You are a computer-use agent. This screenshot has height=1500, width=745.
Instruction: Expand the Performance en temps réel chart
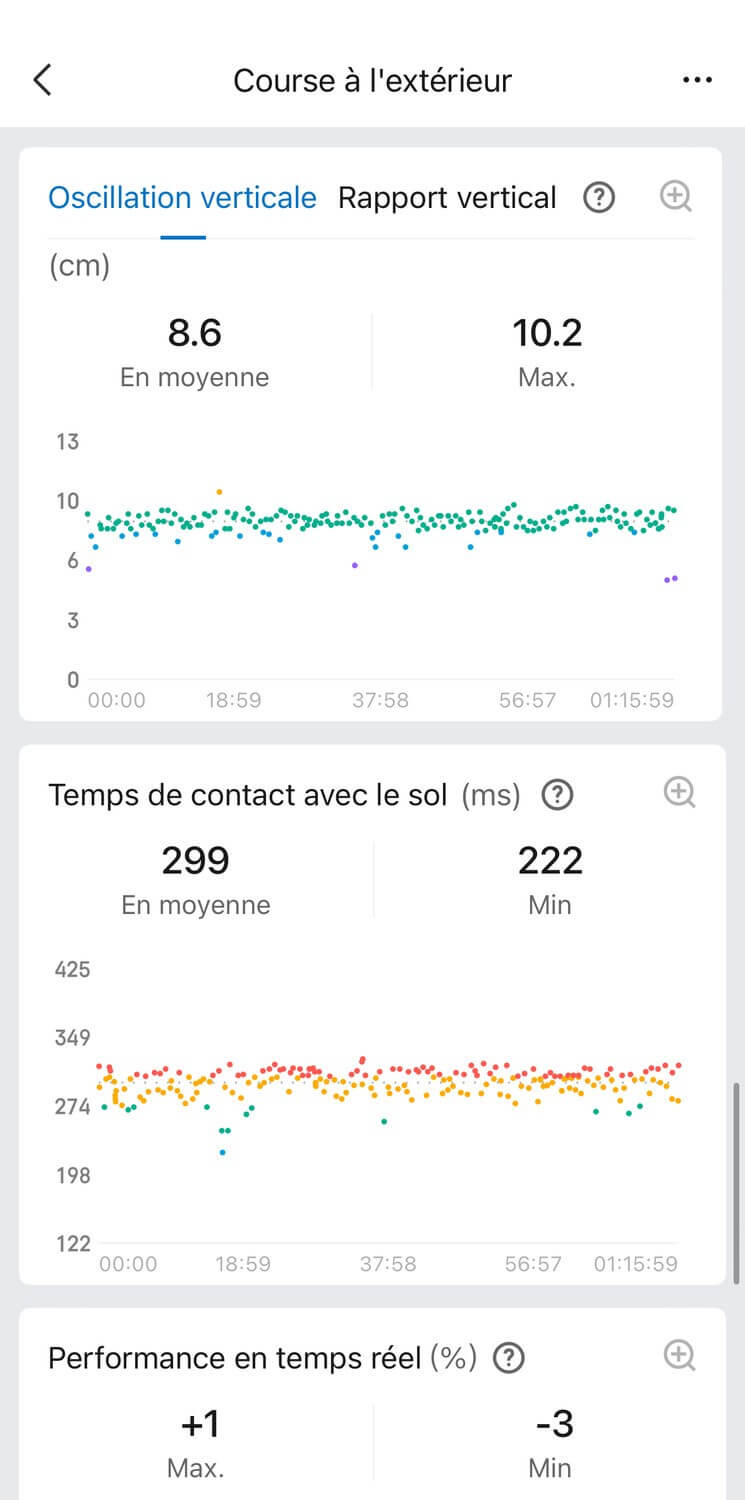(680, 1356)
